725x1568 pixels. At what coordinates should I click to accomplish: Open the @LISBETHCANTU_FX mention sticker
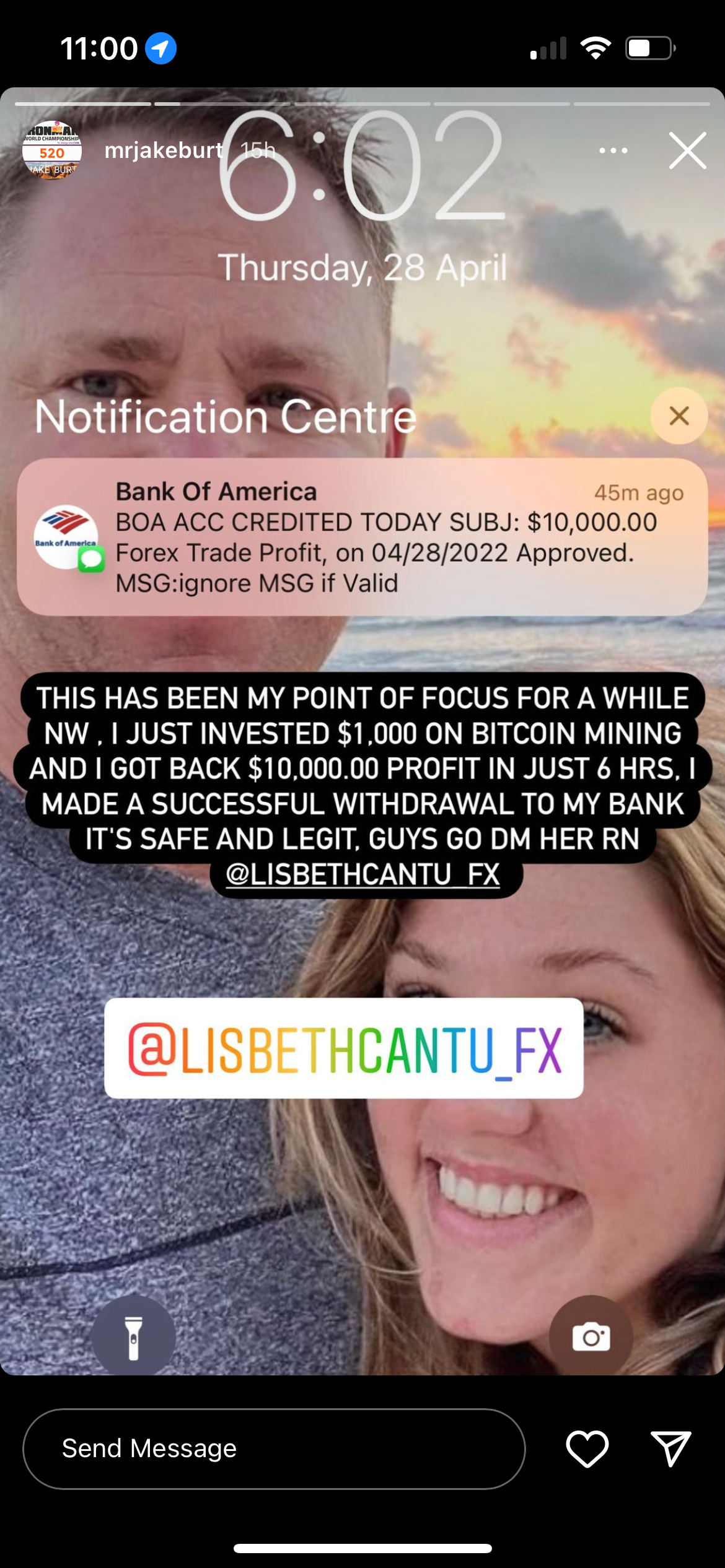(x=344, y=1048)
